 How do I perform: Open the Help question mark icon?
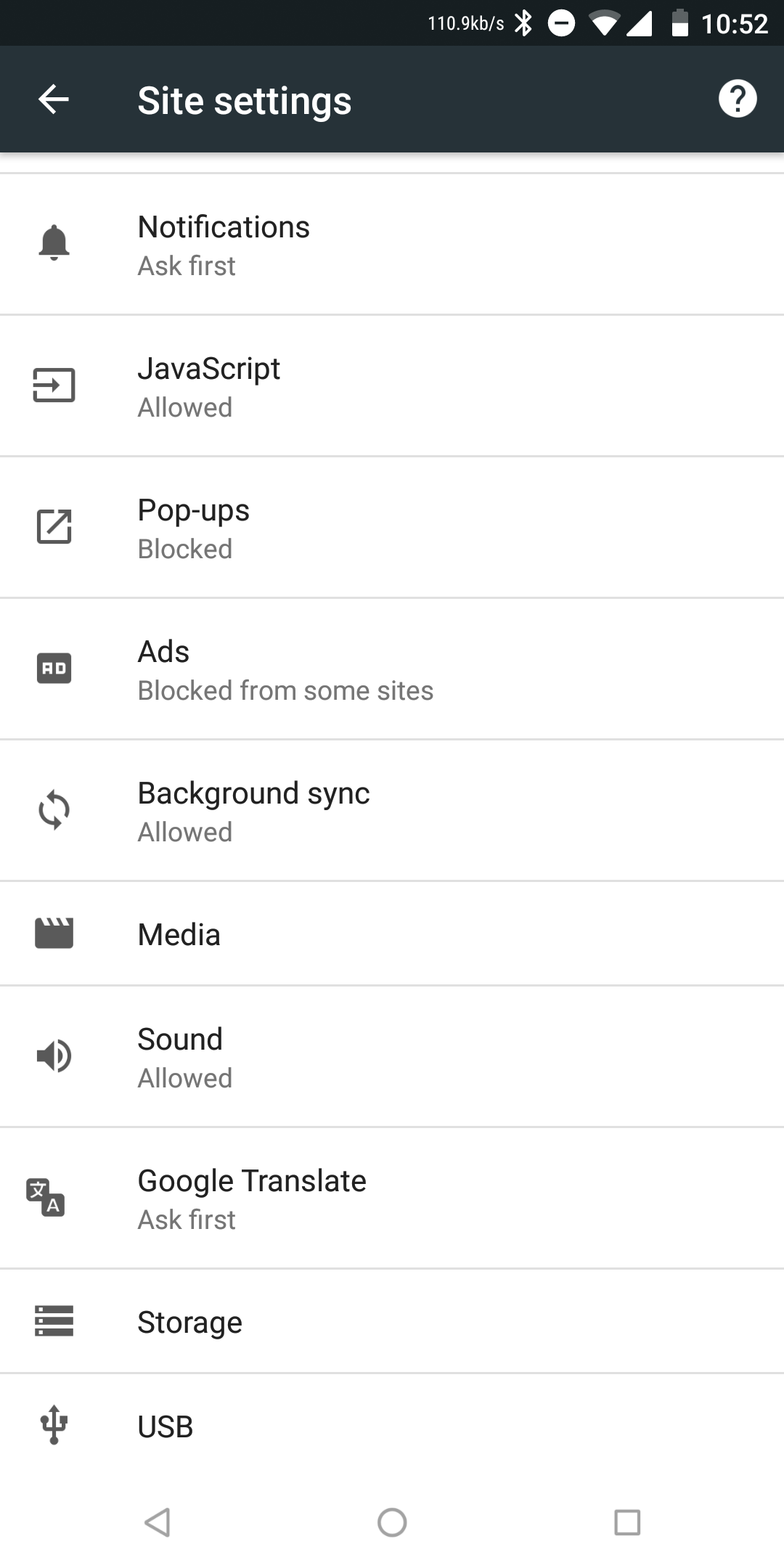click(x=738, y=99)
